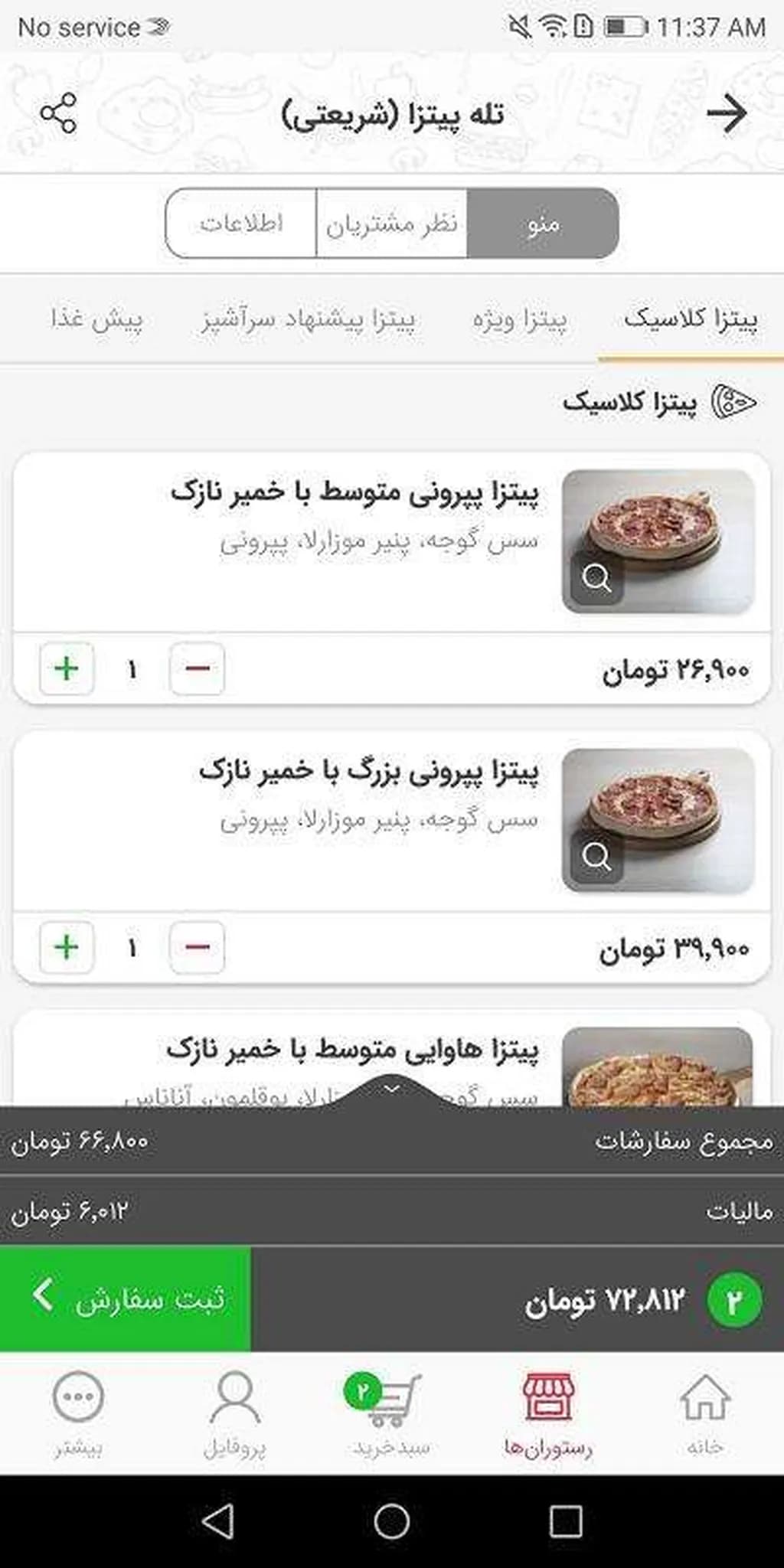Go back using the top arrow
The image size is (784, 1568).
point(726,114)
